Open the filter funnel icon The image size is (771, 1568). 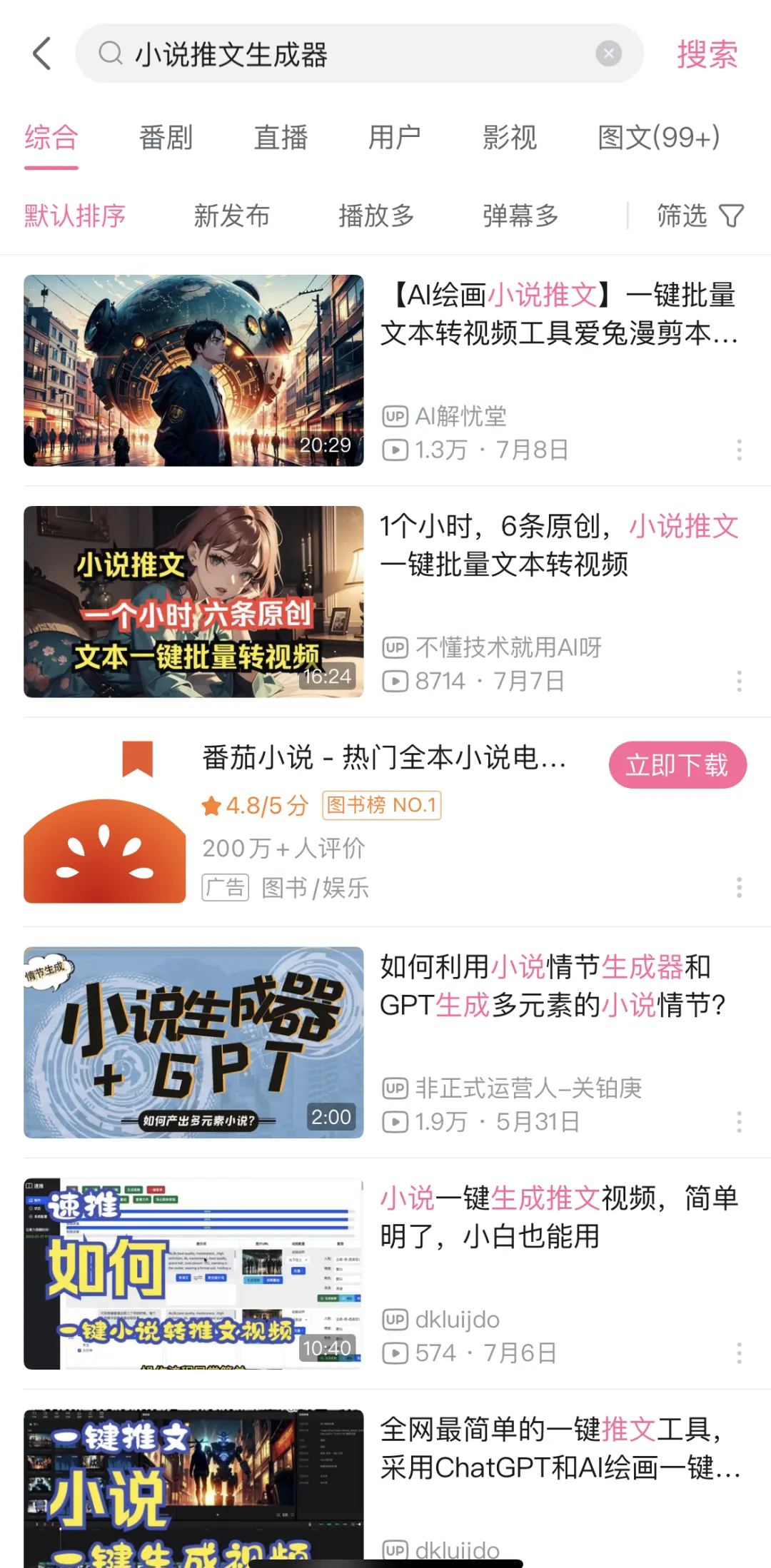pyautogui.click(x=730, y=216)
